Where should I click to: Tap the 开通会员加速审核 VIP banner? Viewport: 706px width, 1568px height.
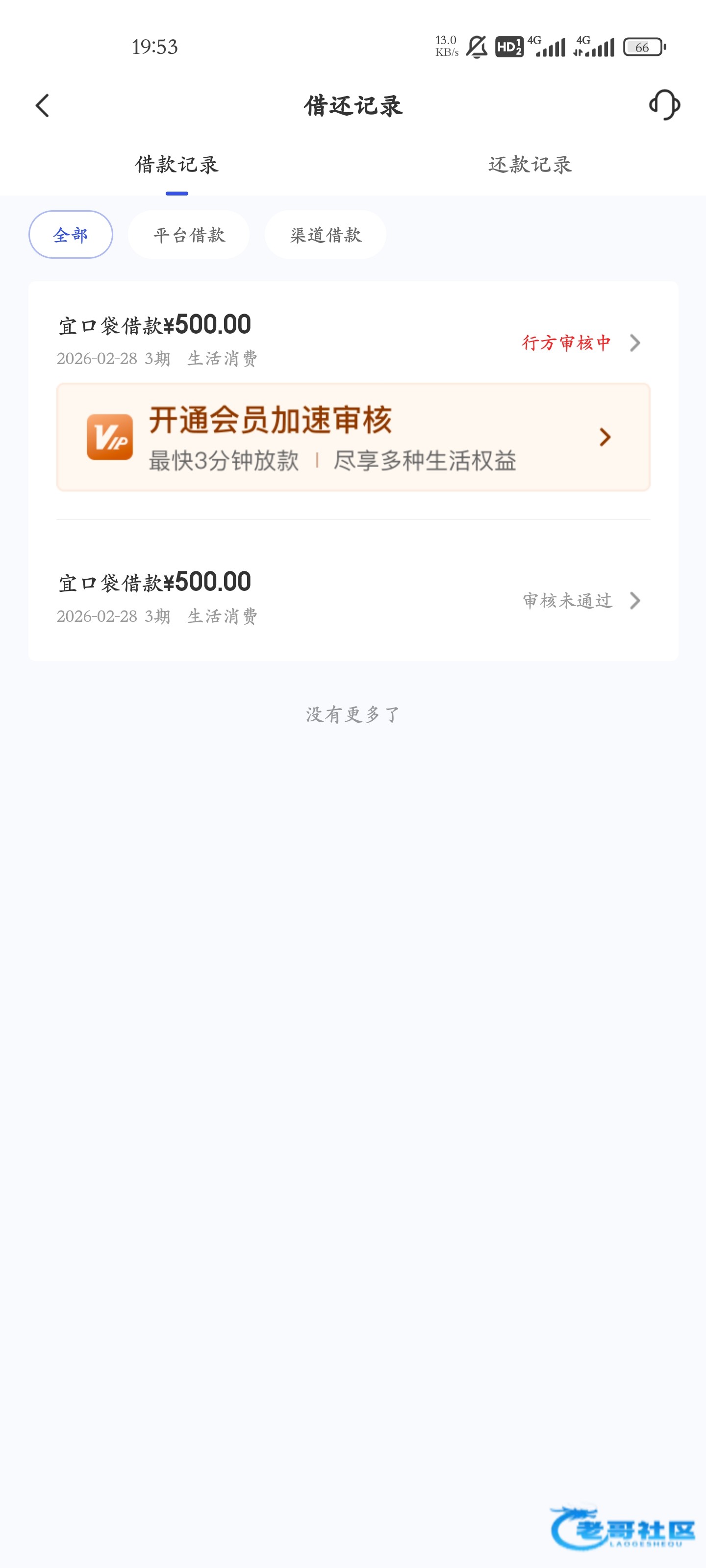(353, 437)
